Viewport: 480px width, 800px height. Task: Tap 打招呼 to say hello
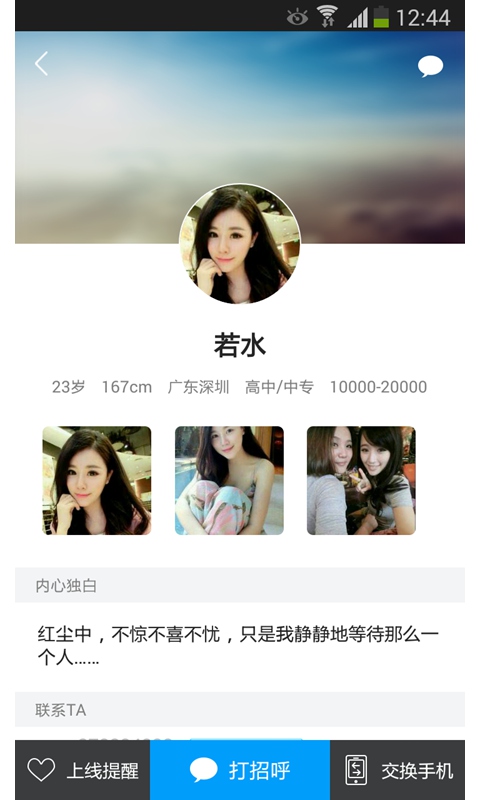click(240, 770)
